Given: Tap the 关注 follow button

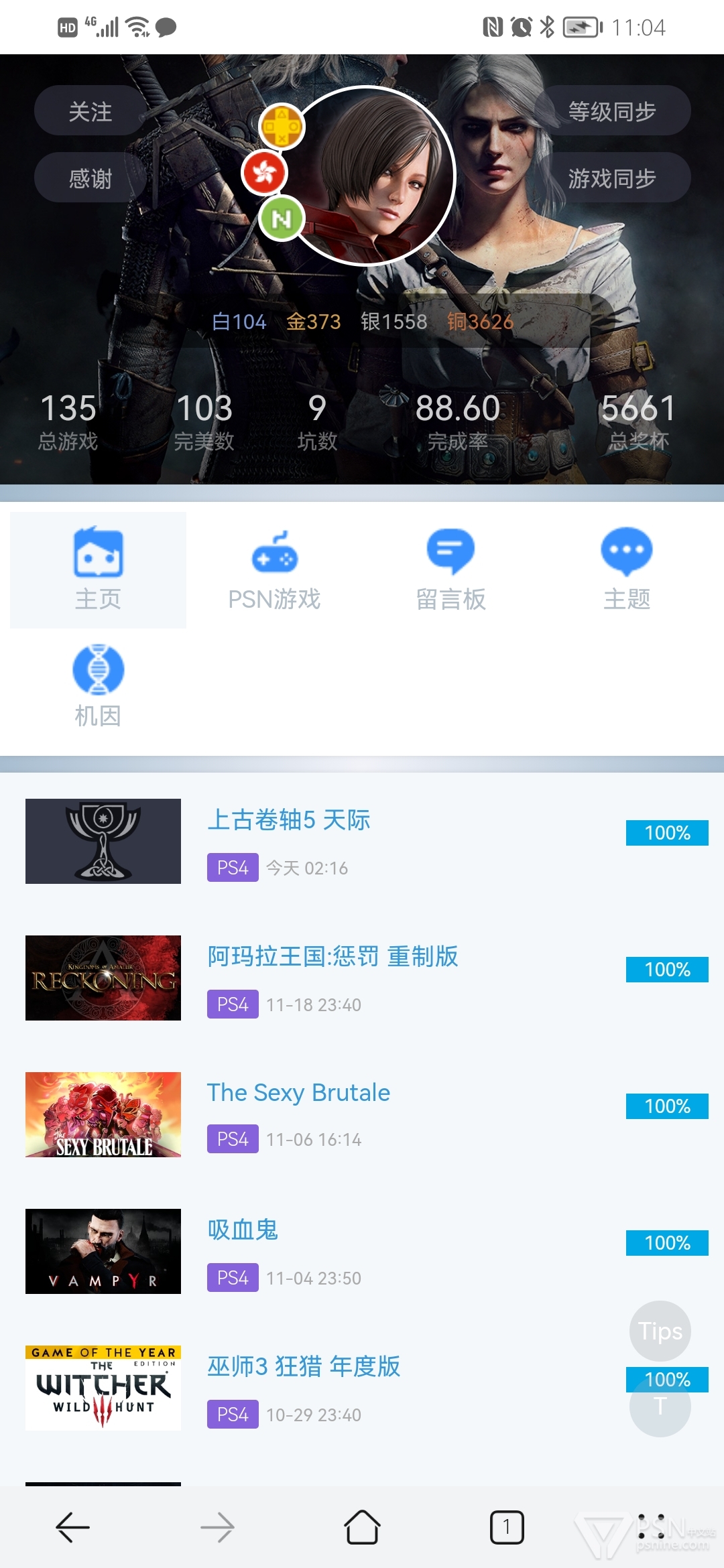Looking at the screenshot, I should click(90, 111).
